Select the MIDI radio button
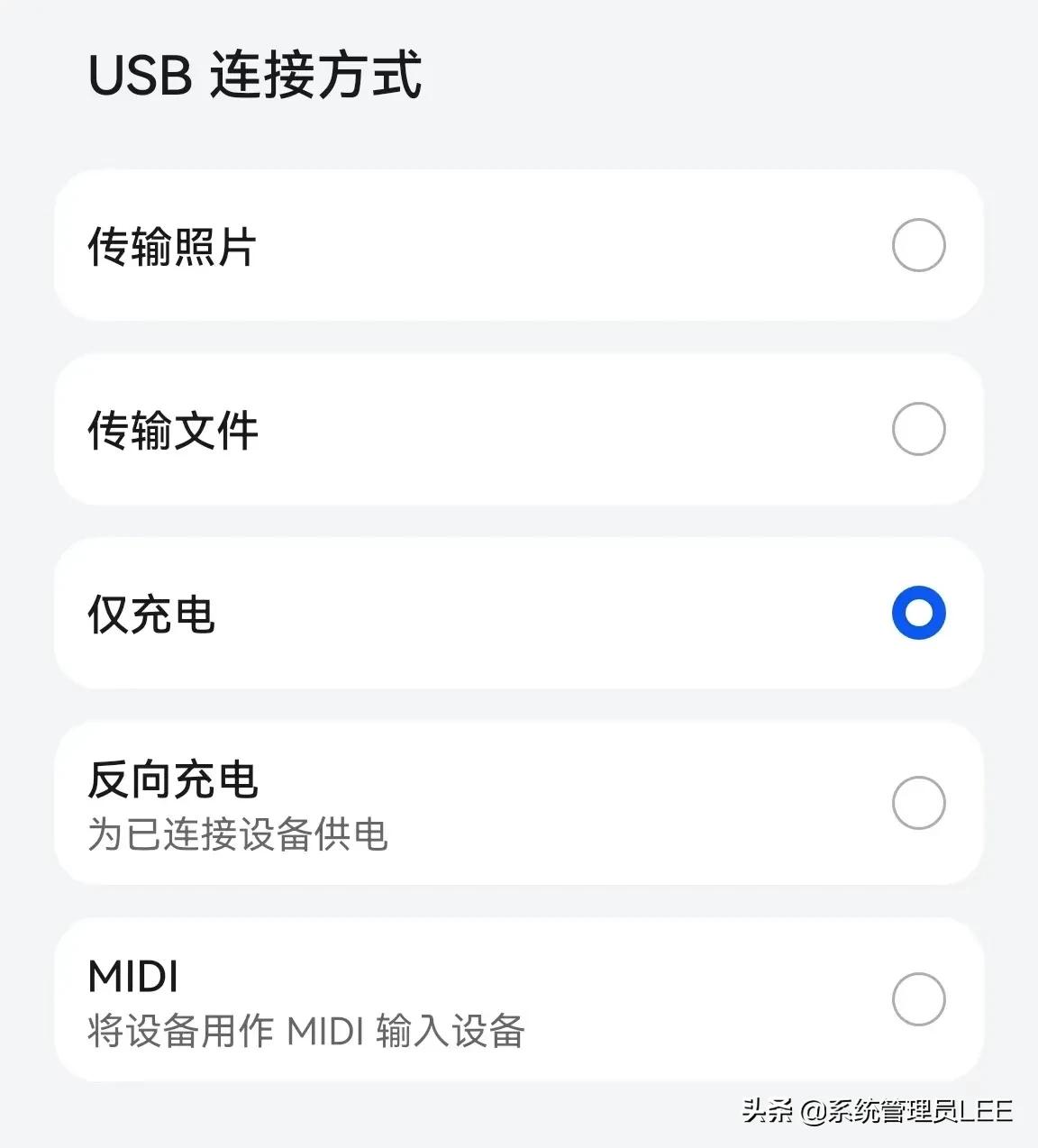1038x1148 pixels. (918, 998)
